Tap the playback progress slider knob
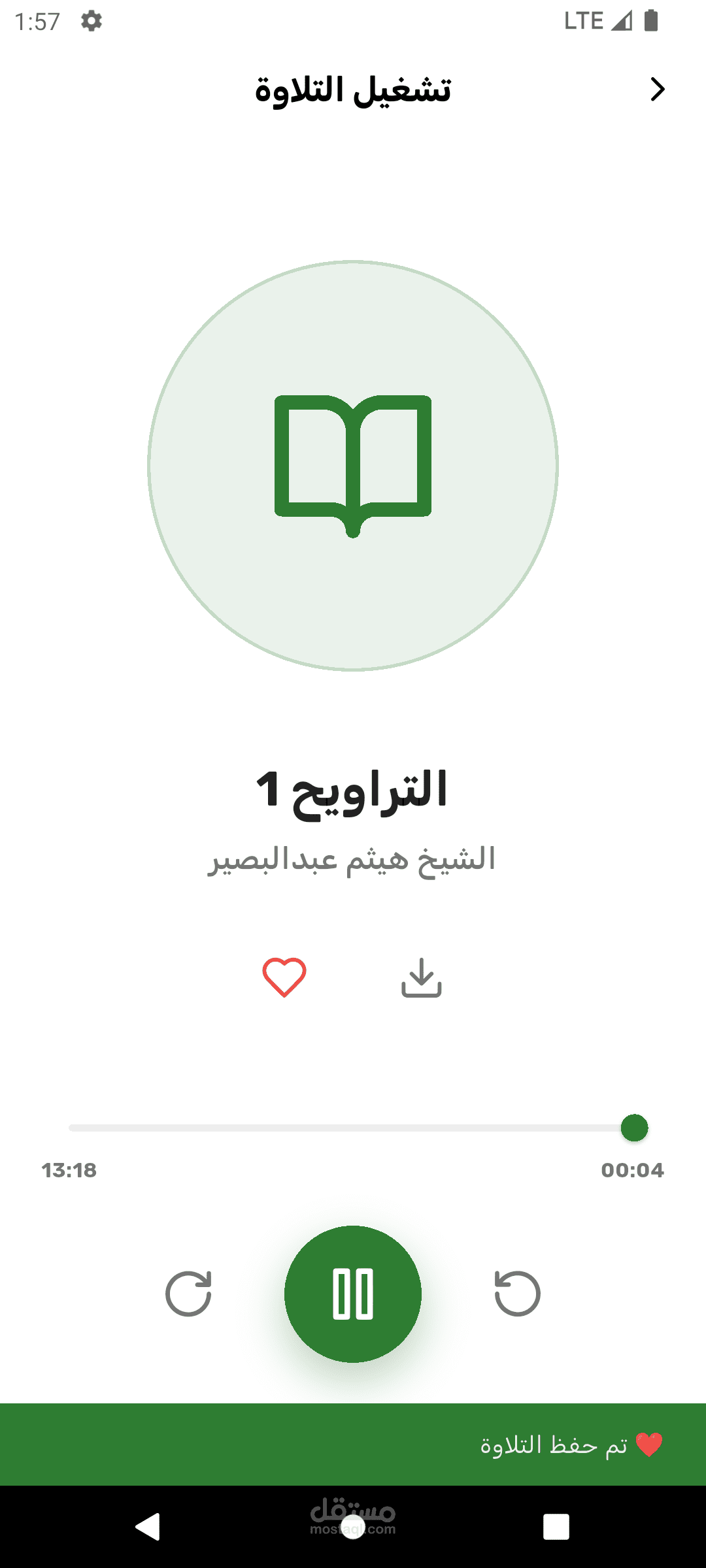706x1568 pixels. click(x=634, y=1128)
